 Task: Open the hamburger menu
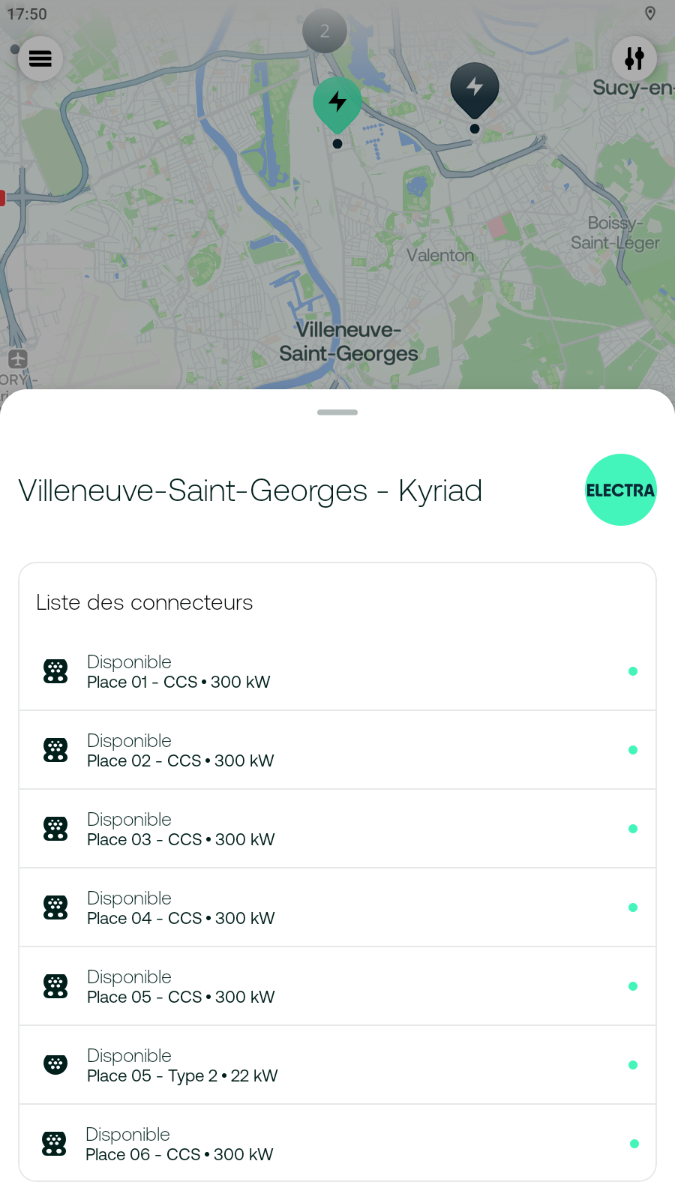[x=40, y=59]
